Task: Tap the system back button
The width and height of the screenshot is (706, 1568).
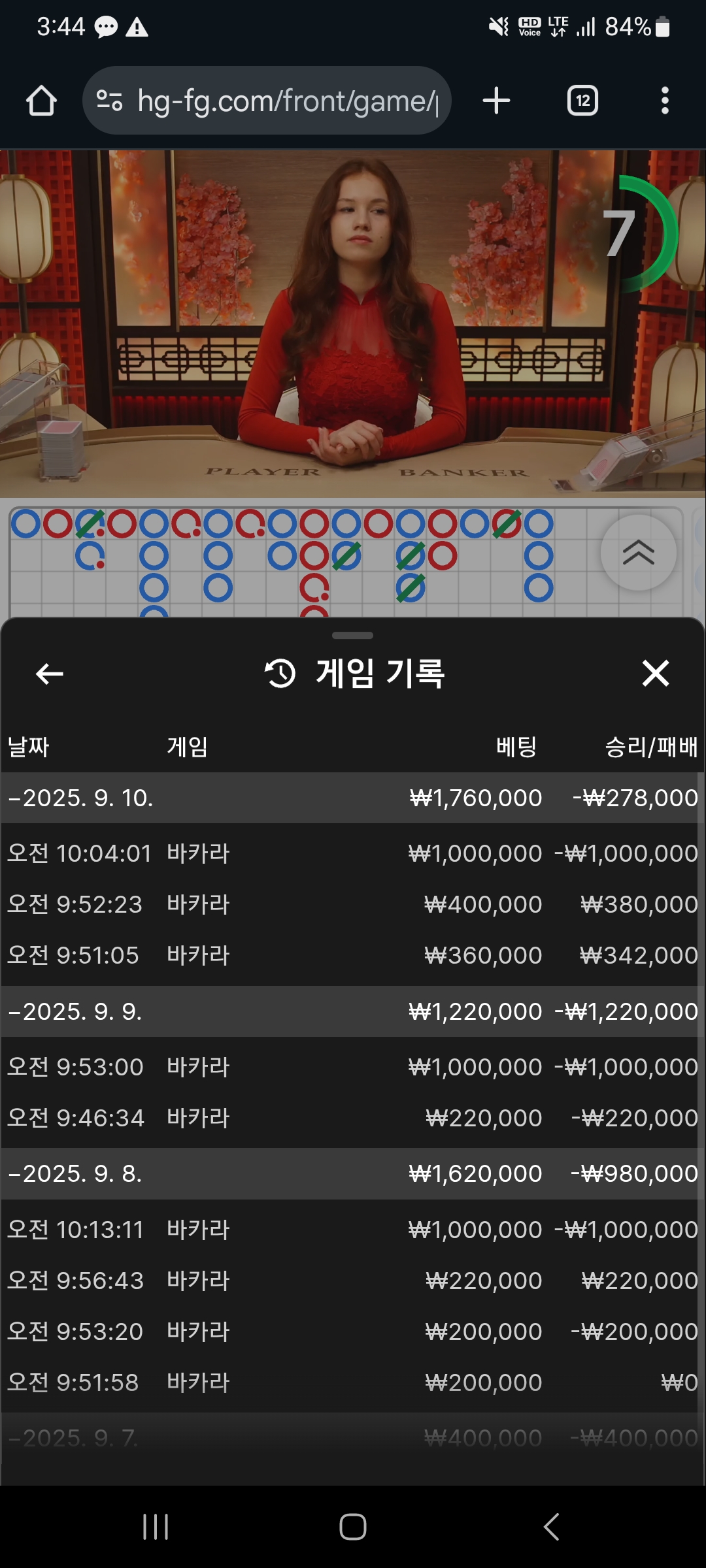Action: coord(551,1527)
